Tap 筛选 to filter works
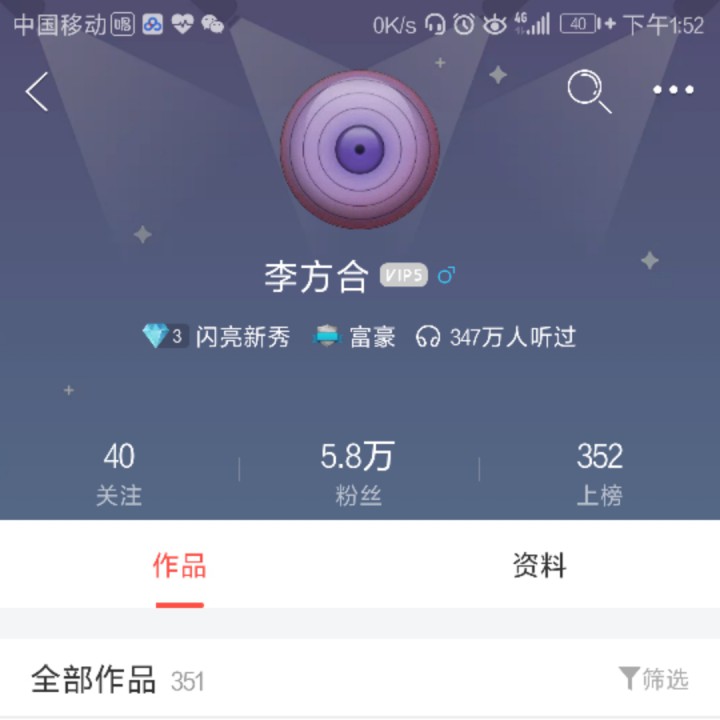The image size is (720, 720). [x=654, y=680]
